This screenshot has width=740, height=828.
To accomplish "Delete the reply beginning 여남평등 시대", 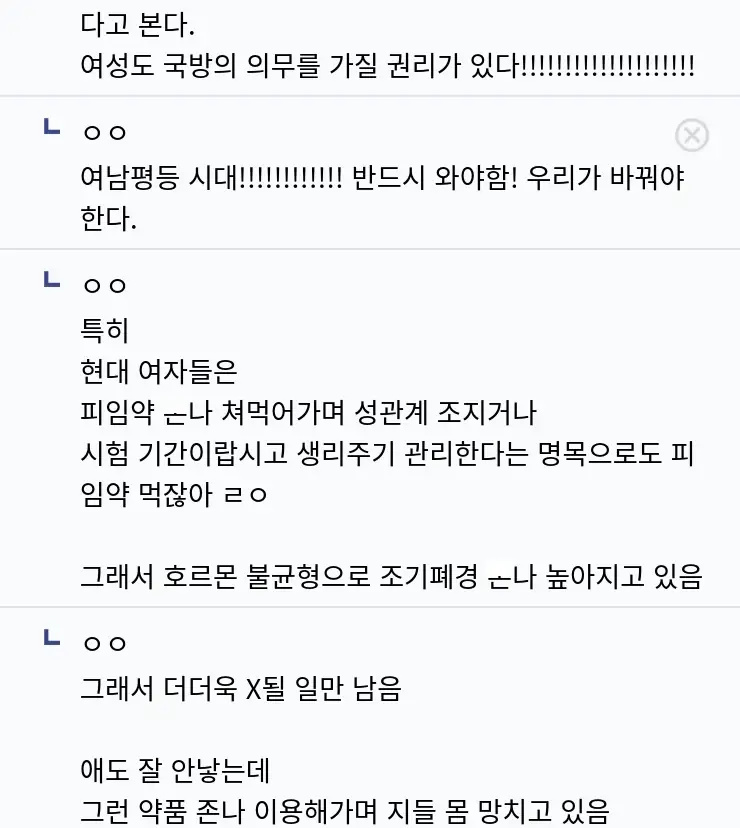I will pos(691,135).
